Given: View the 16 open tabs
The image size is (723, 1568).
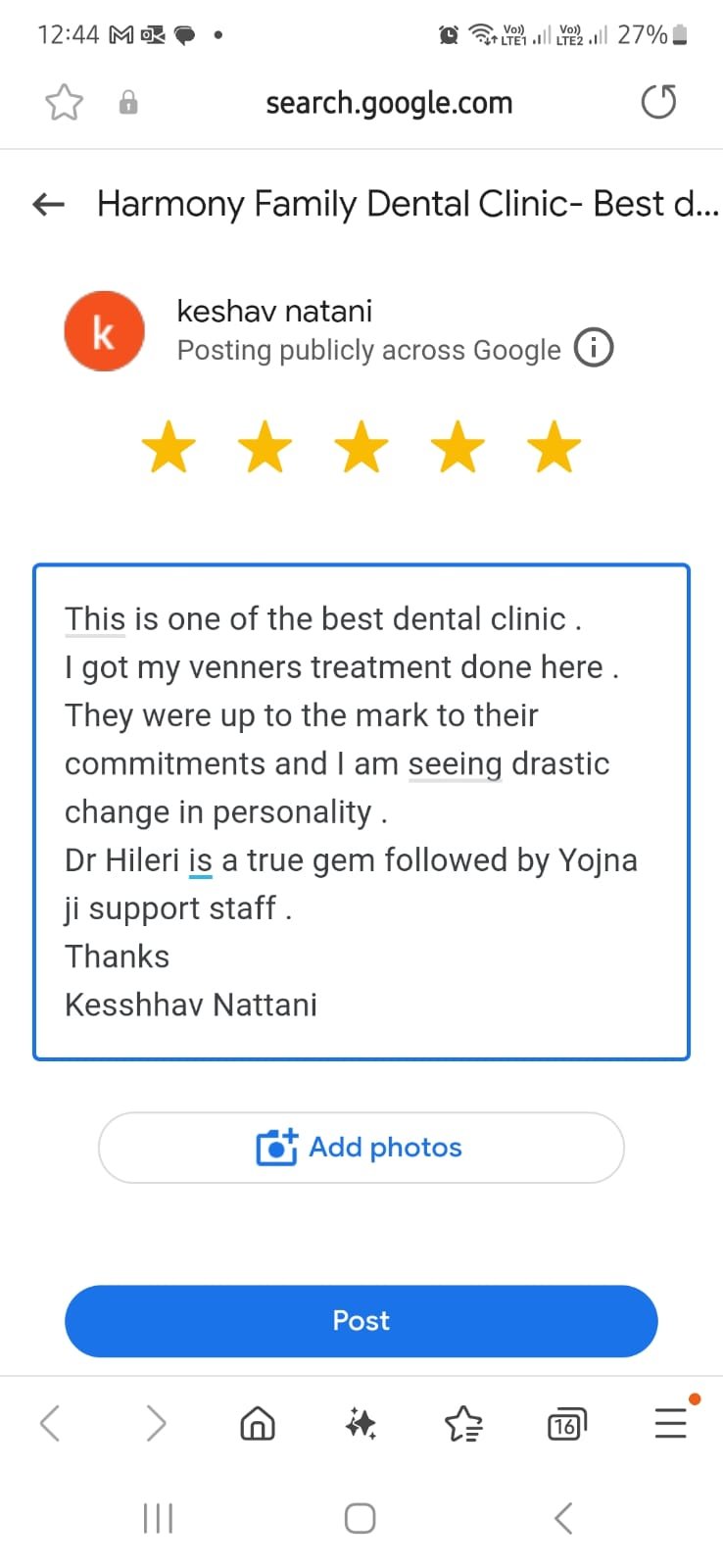Looking at the screenshot, I should point(566,1424).
